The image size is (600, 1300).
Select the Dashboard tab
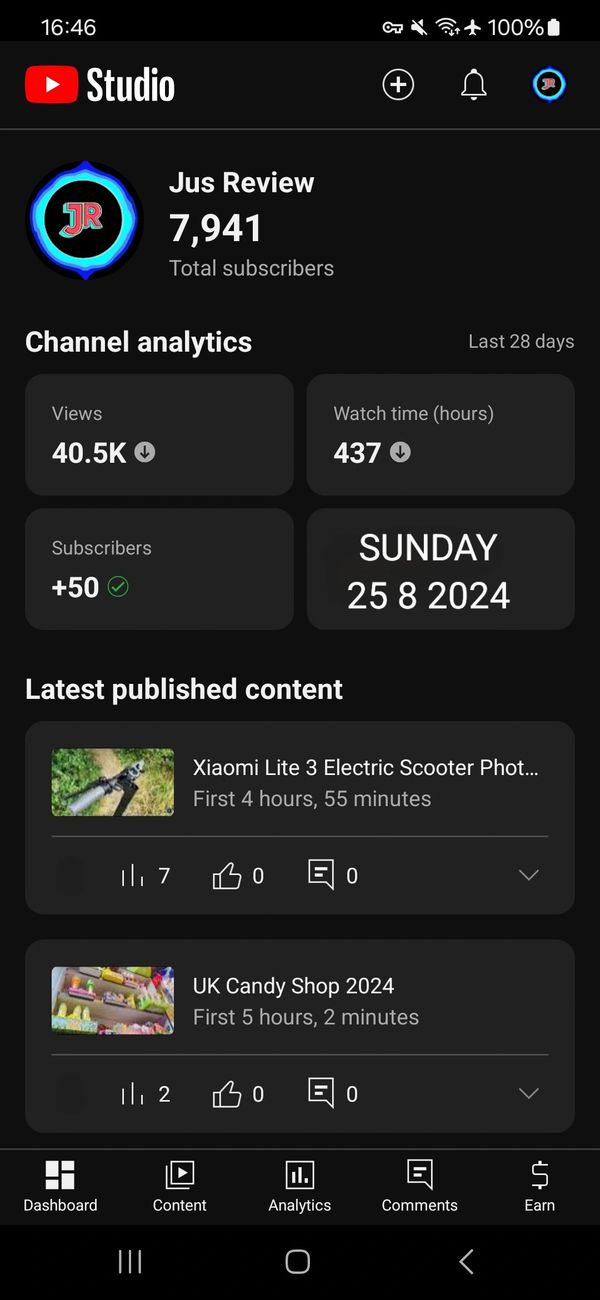point(60,1187)
